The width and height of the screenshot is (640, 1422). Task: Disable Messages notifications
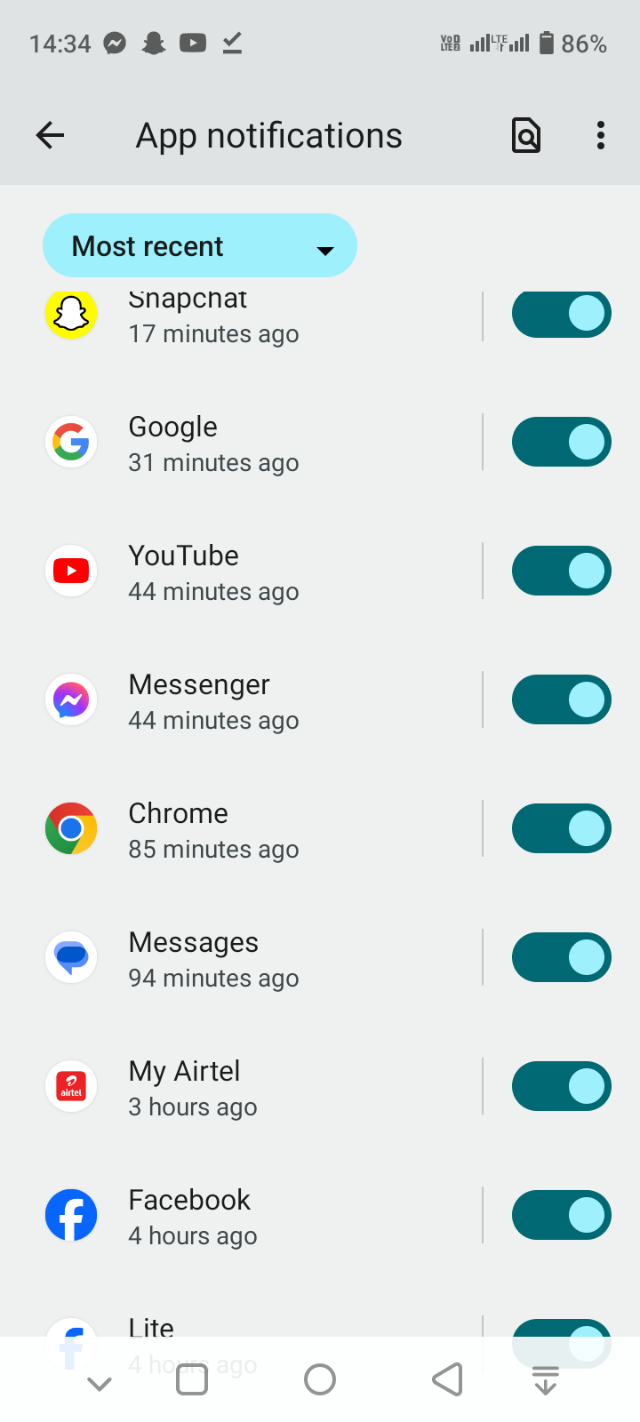[x=561, y=958]
